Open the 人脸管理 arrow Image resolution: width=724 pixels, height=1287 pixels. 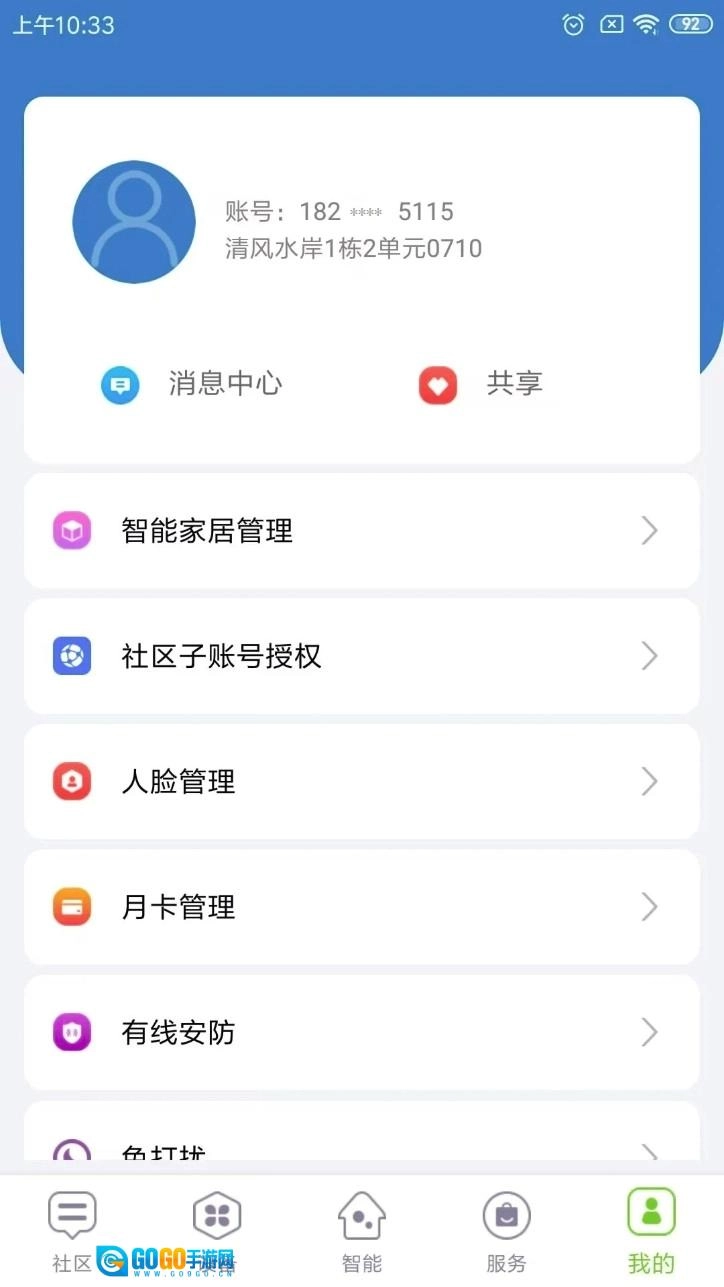(x=649, y=782)
